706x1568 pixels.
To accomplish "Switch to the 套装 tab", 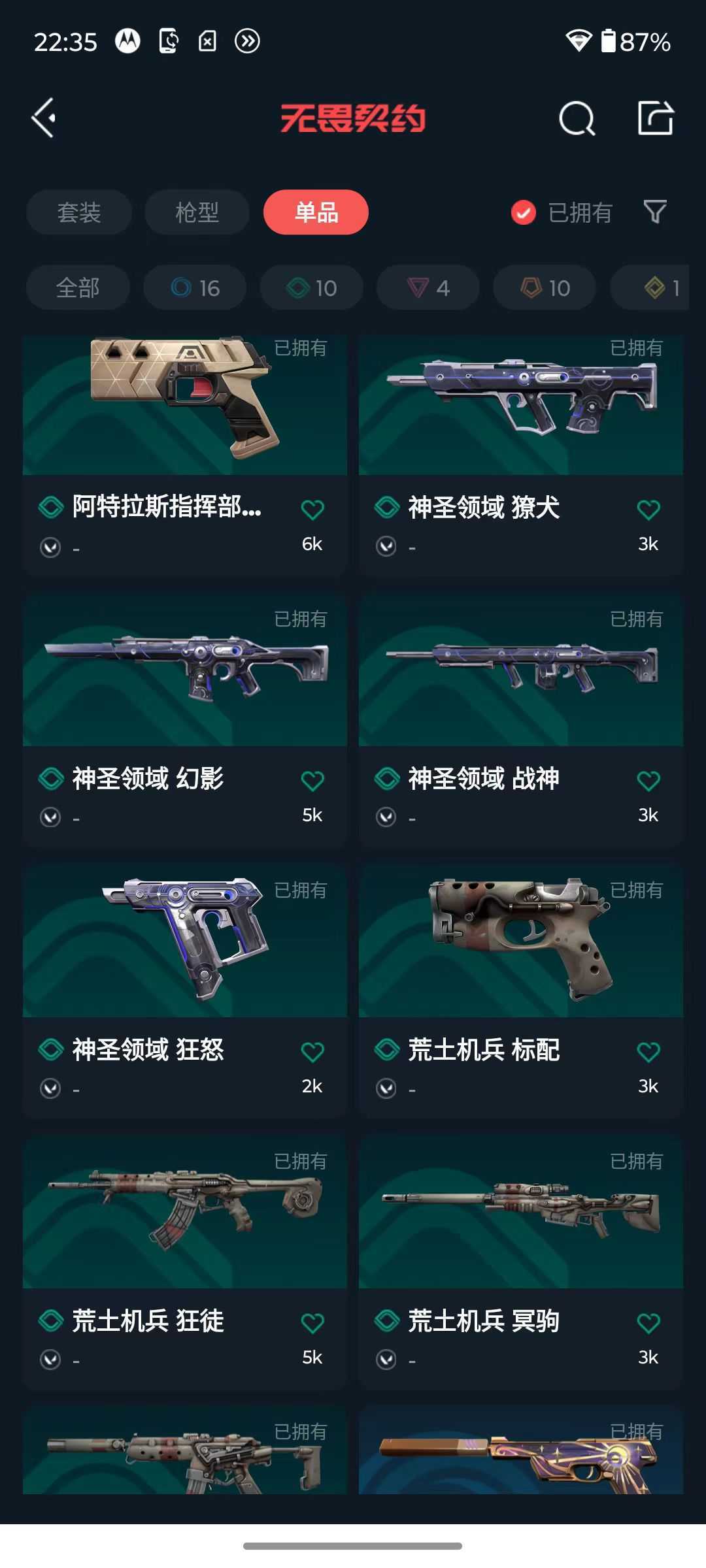I will pos(78,212).
